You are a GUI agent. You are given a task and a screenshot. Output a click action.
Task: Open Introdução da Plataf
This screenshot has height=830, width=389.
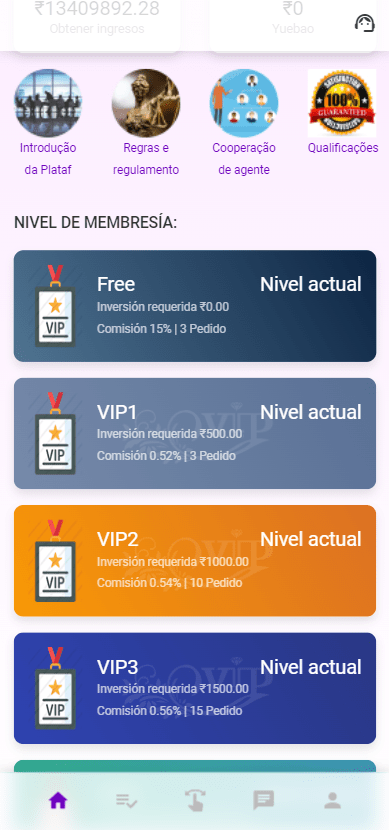click(48, 123)
